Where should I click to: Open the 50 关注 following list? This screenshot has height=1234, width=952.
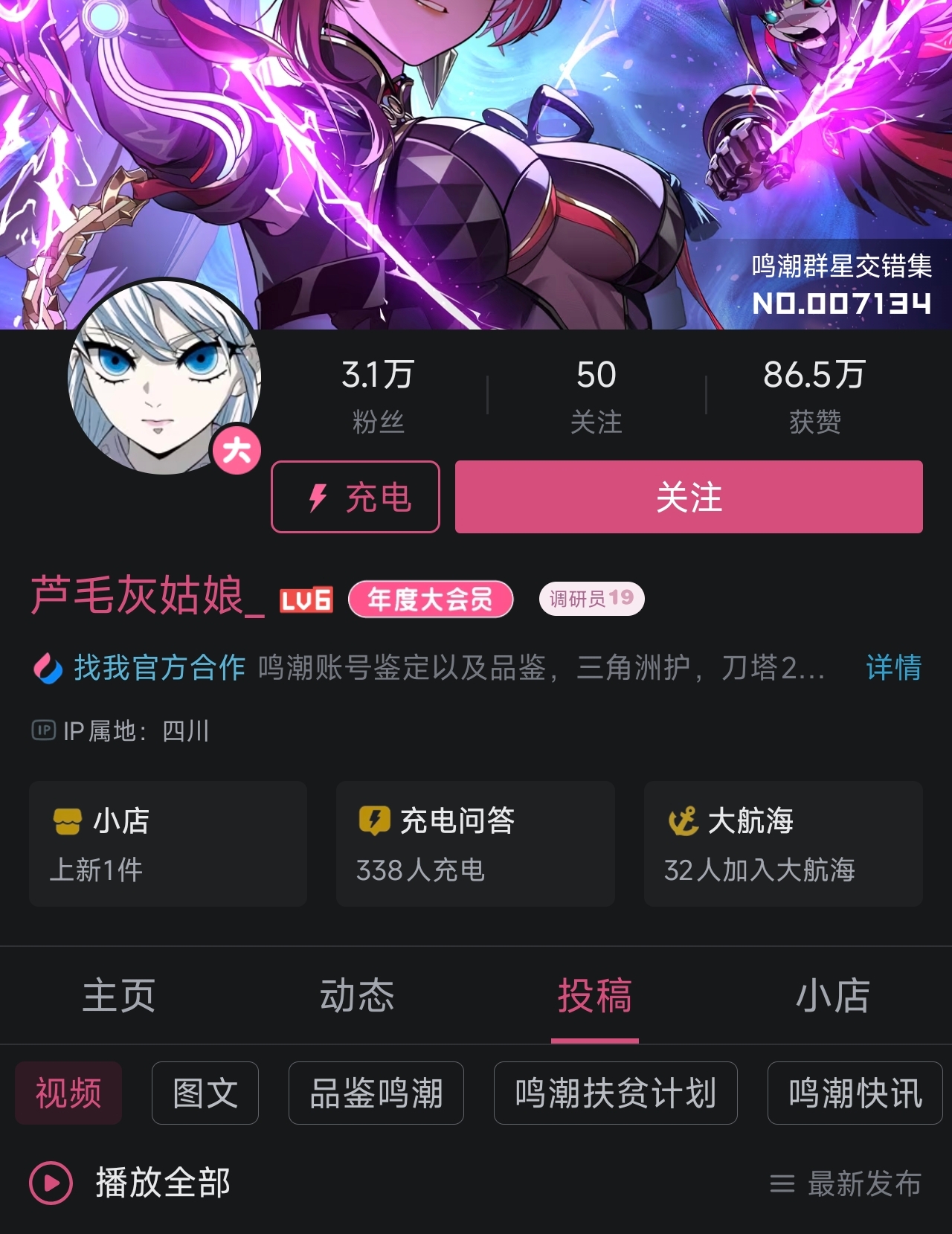pyautogui.click(x=596, y=394)
